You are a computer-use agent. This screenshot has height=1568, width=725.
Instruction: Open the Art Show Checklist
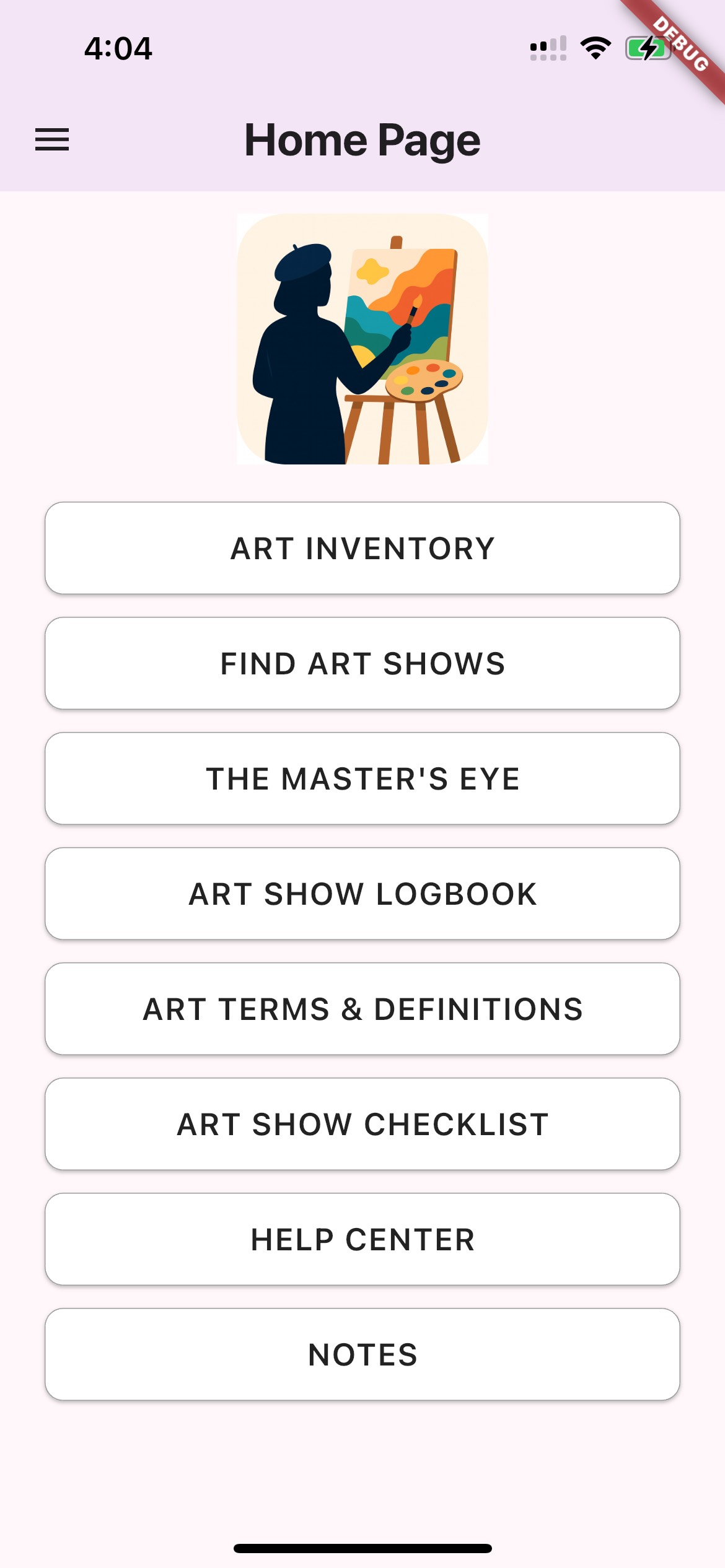(x=362, y=1124)
